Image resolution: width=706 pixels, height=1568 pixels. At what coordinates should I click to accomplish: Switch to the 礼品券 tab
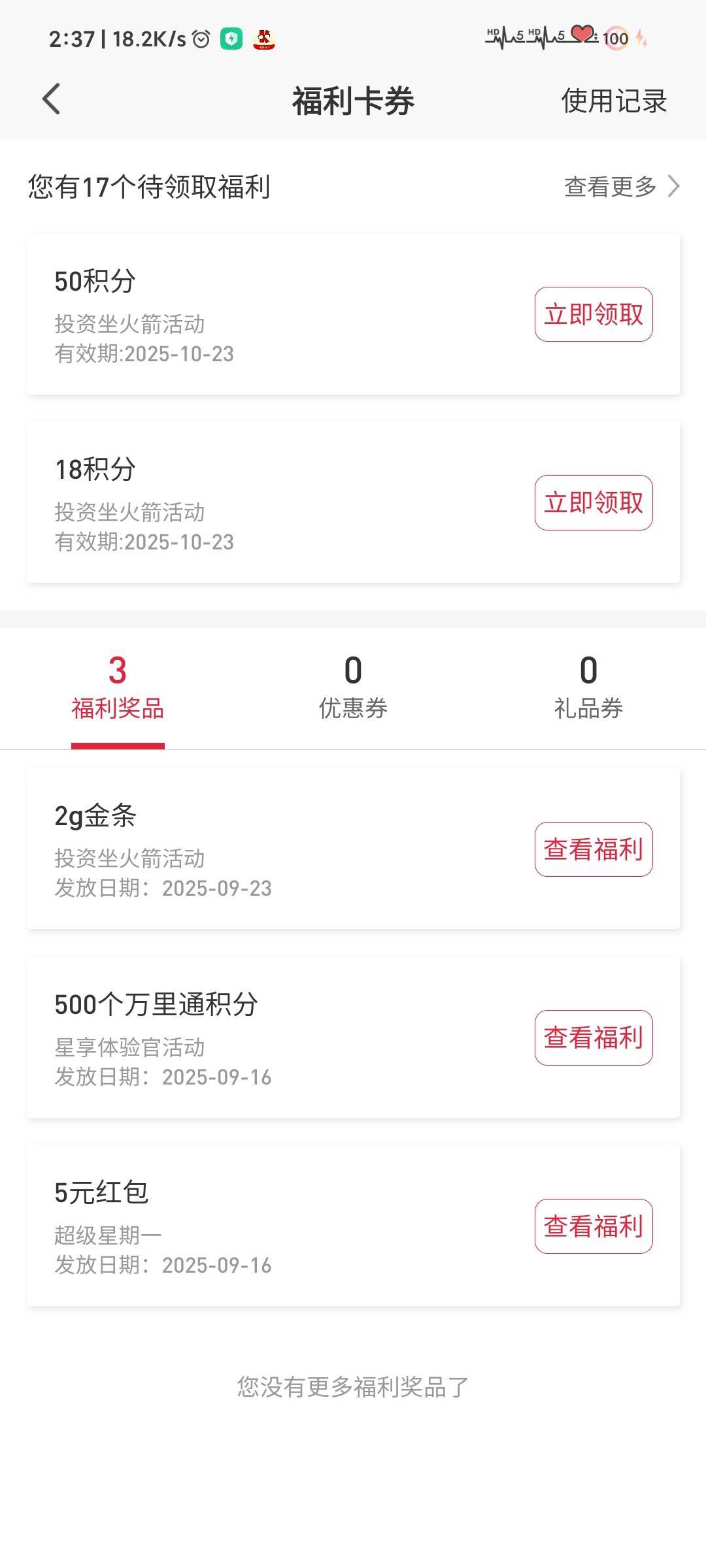pos(588,688)
